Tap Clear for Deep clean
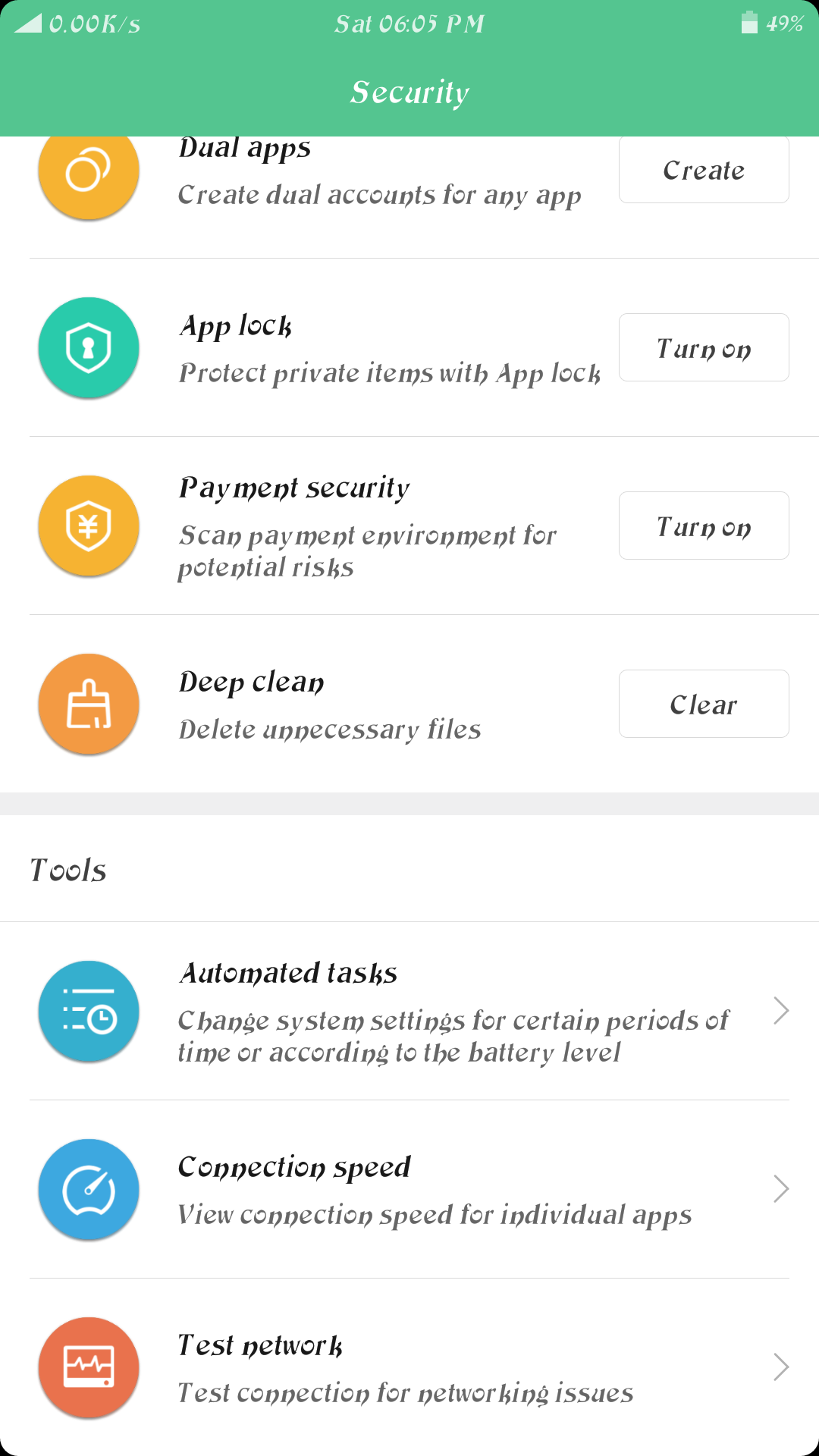This screenshot has height=1456, width=819. (704, 704)
